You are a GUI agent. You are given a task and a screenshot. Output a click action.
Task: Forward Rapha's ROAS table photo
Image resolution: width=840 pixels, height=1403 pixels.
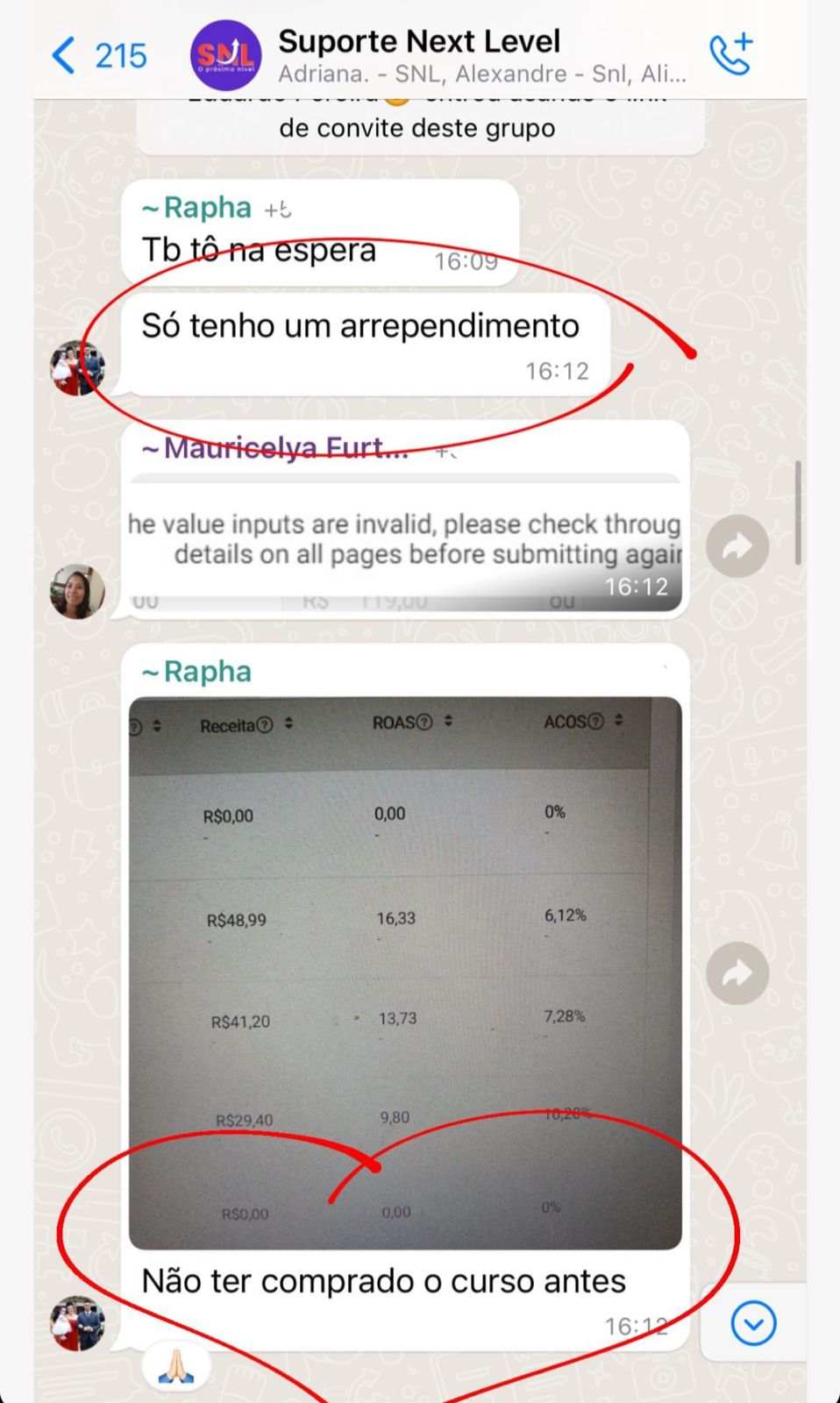point(737,973)
